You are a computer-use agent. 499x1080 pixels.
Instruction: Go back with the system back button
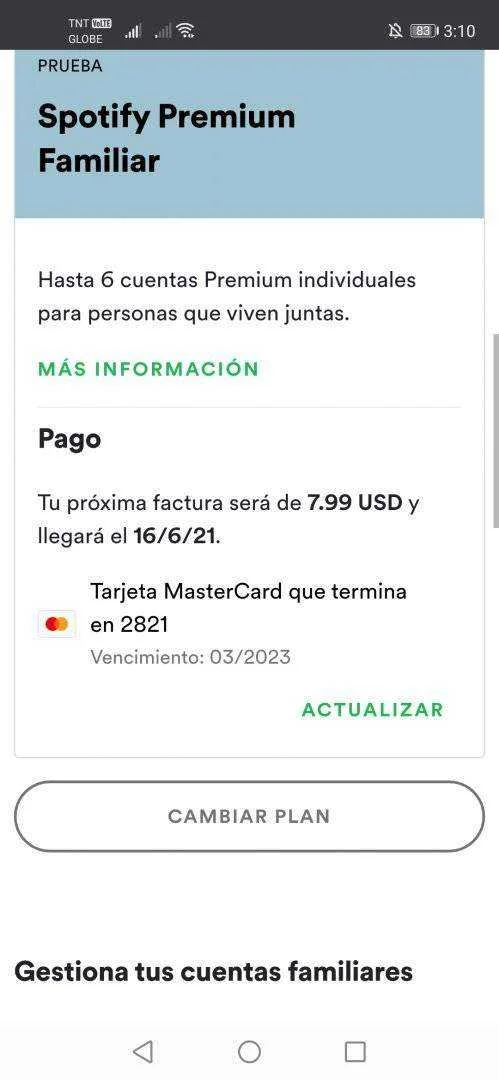(x=143, y=1051)
